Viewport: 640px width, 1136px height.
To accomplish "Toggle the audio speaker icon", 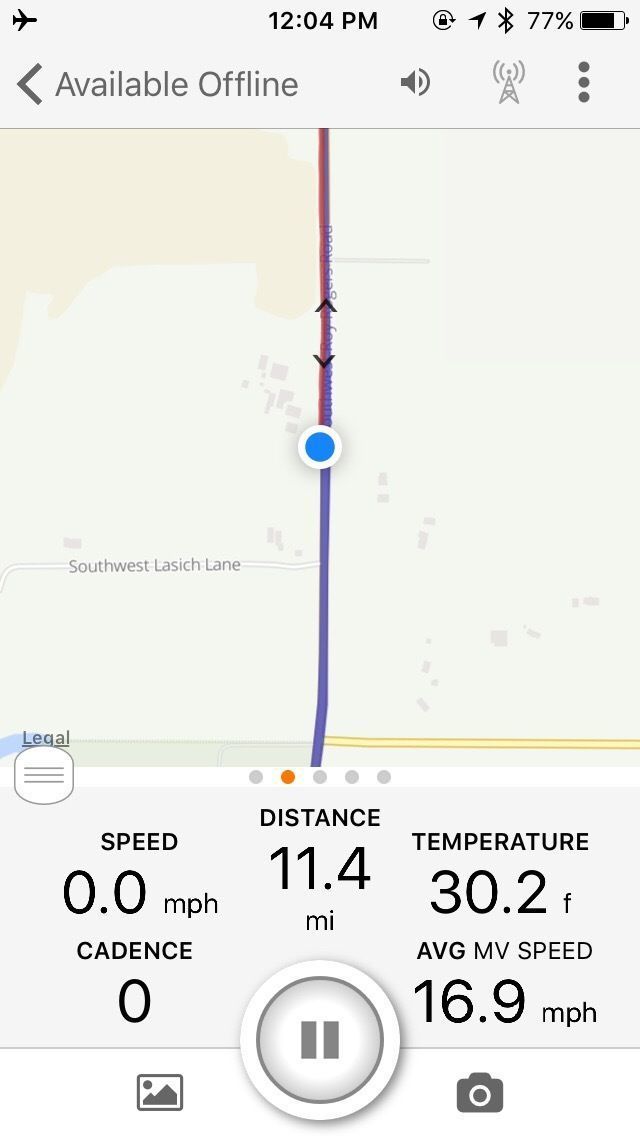I will [415, 82].
